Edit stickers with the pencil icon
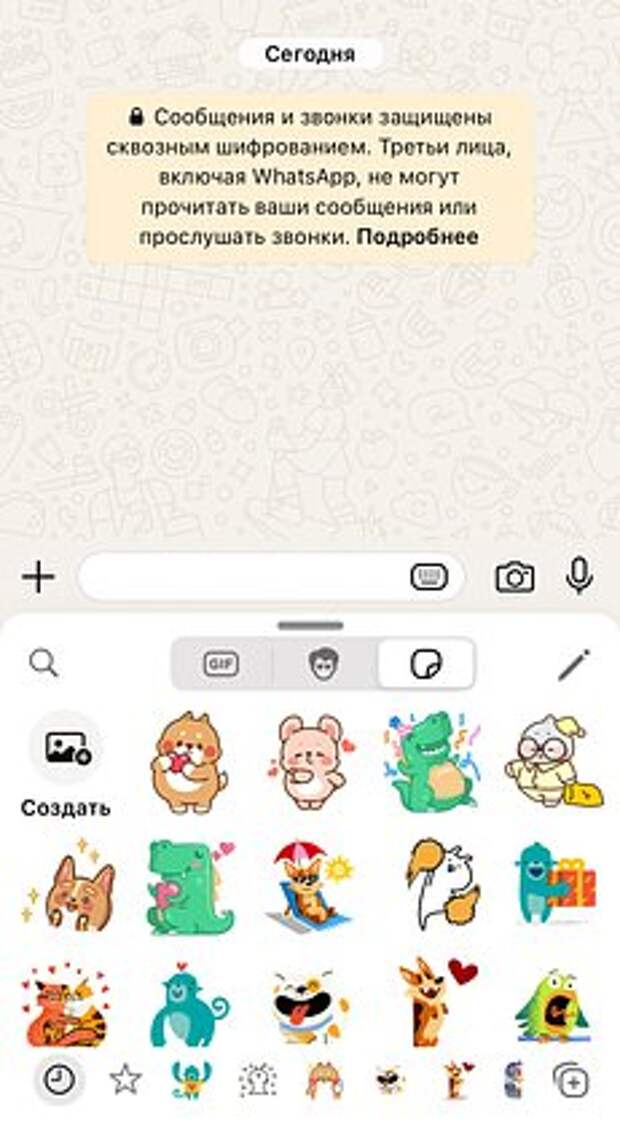Image resolution: width=620 pixels, height=1127 pixels. point(574,664)
